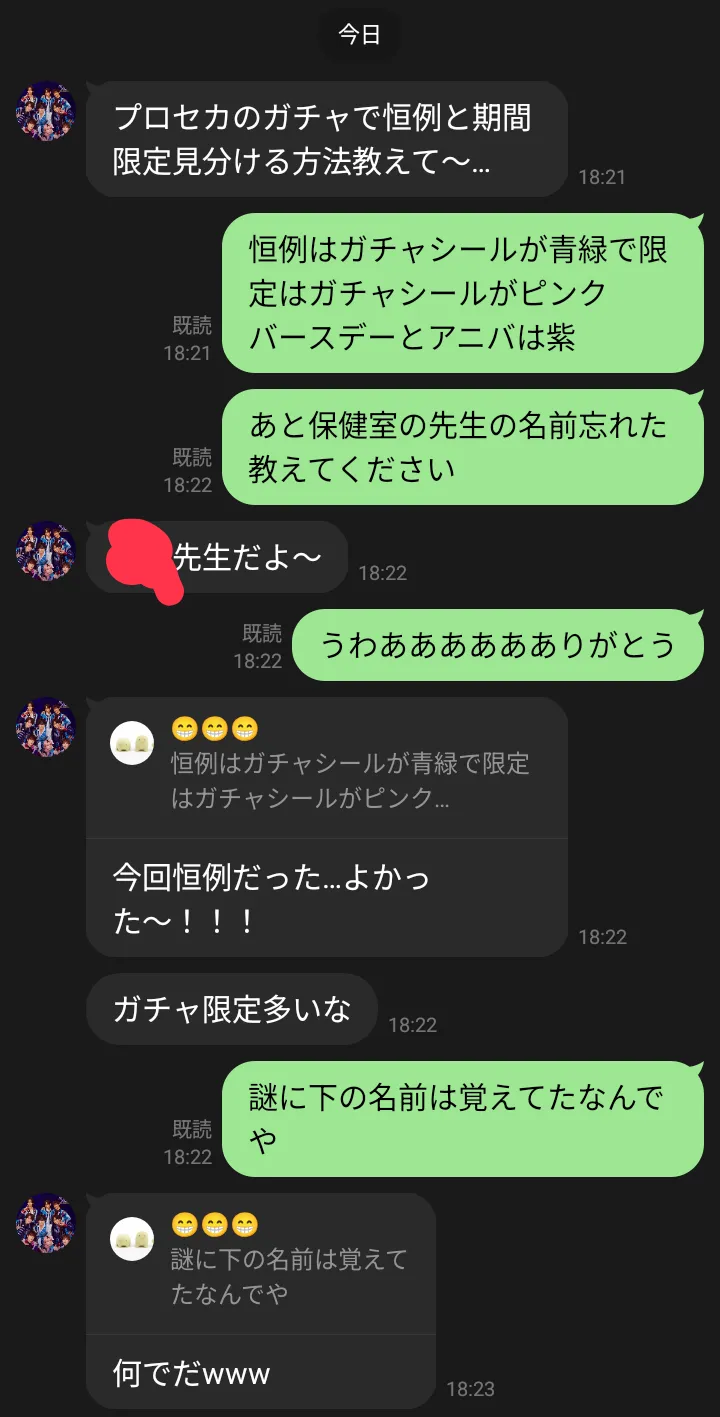Open avatar next to the 今回恒例だった reply
This screenshot has width=720, height=1417.
46,727
